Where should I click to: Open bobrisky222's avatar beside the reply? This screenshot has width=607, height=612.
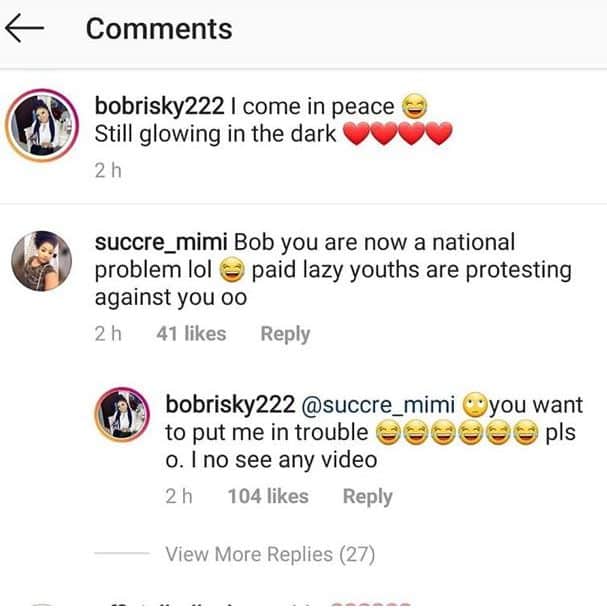[121, 417]
